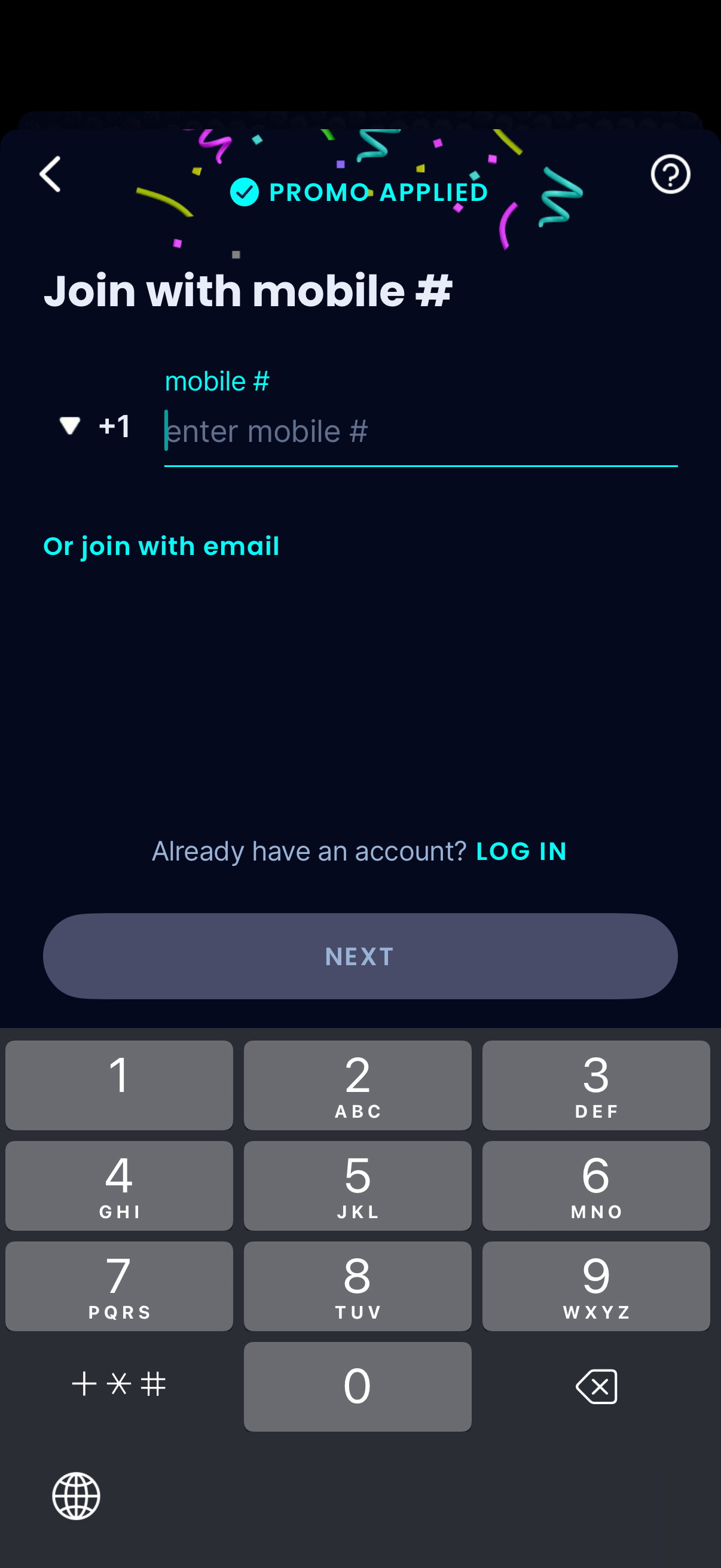Select Or join with email
The image size is (721, 1568).
click(162, 546)
